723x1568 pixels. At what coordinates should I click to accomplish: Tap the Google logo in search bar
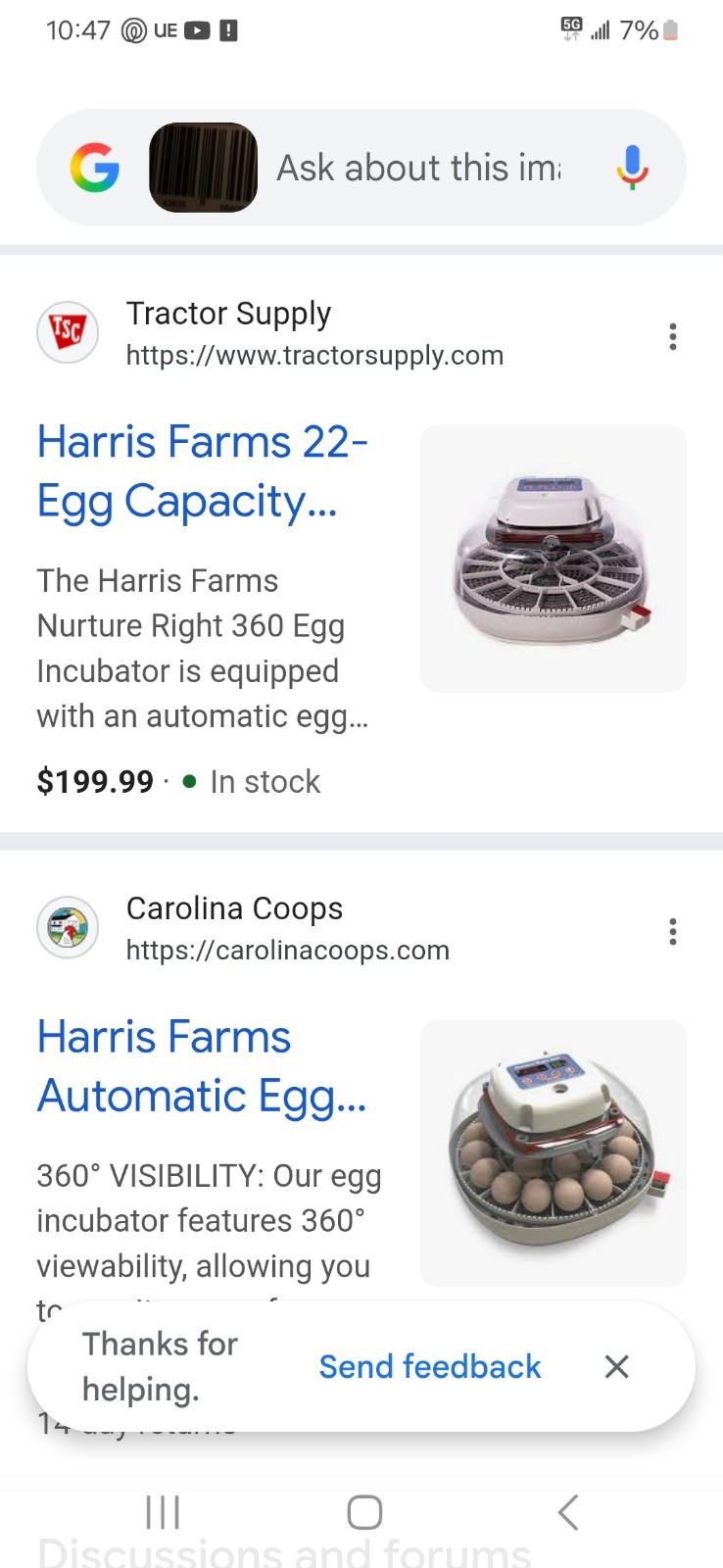95,168
